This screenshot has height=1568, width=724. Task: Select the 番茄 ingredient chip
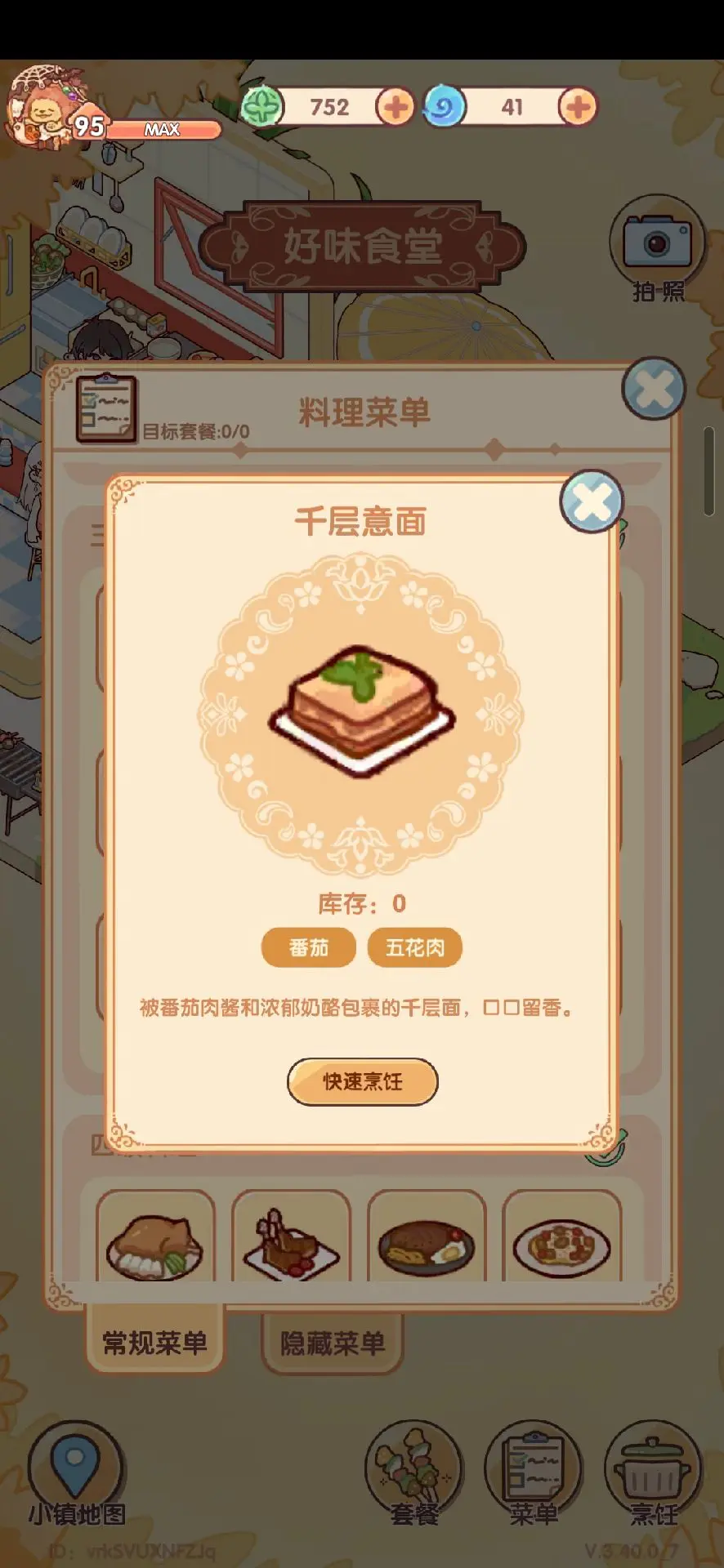point(309,947)
